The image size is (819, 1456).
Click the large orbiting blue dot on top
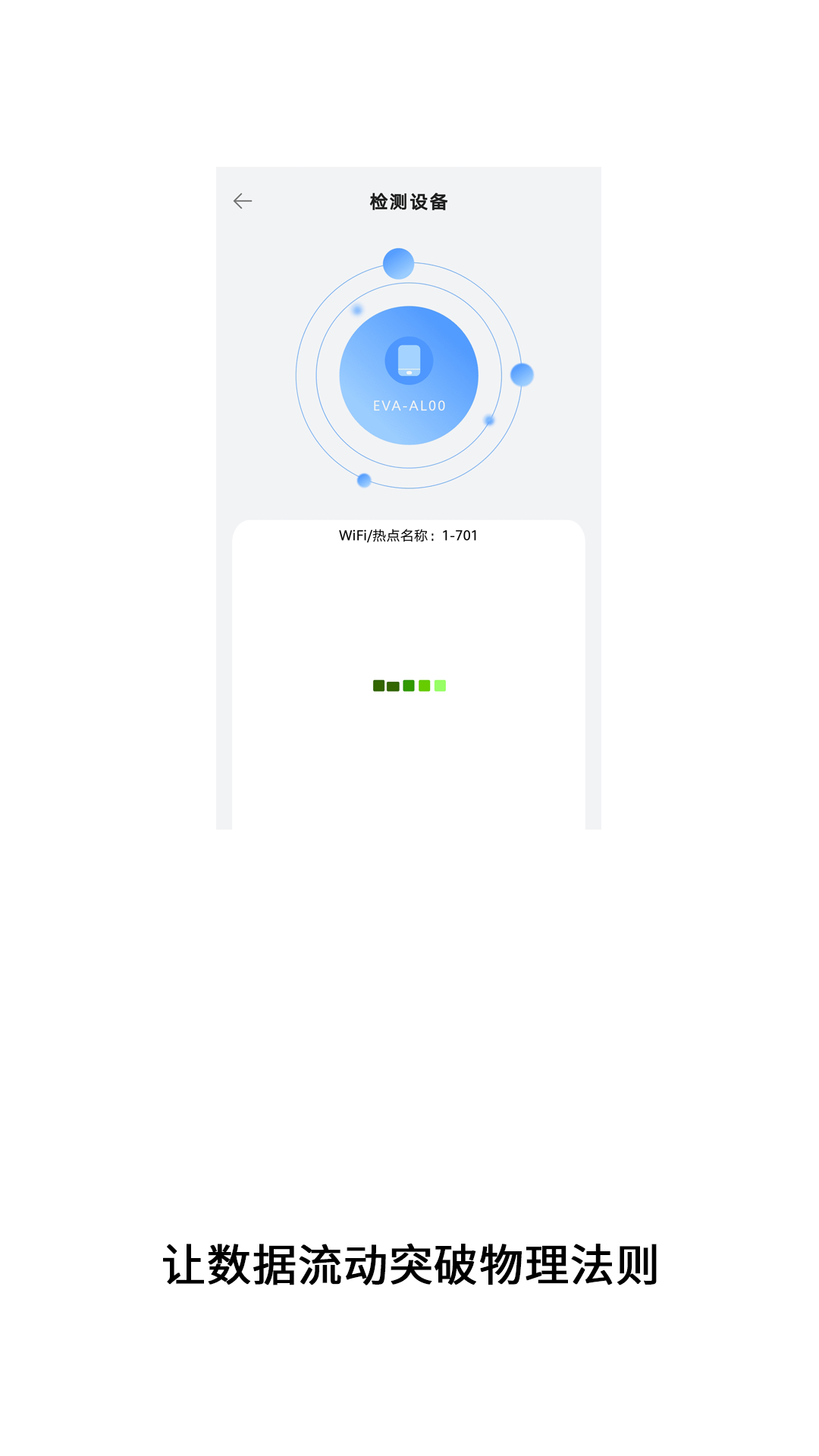pos(397,262)
